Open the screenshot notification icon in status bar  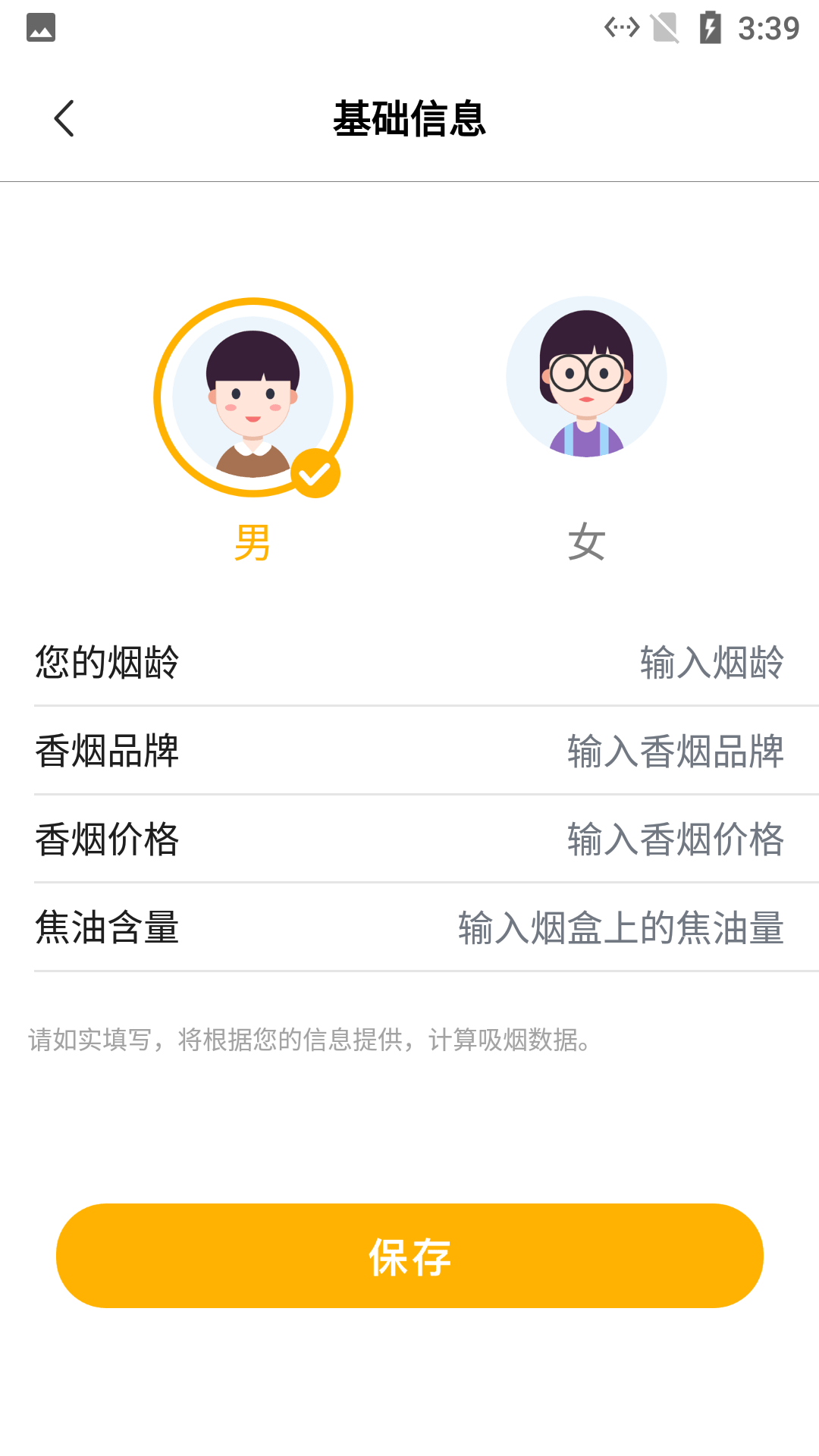coord(42,27)
